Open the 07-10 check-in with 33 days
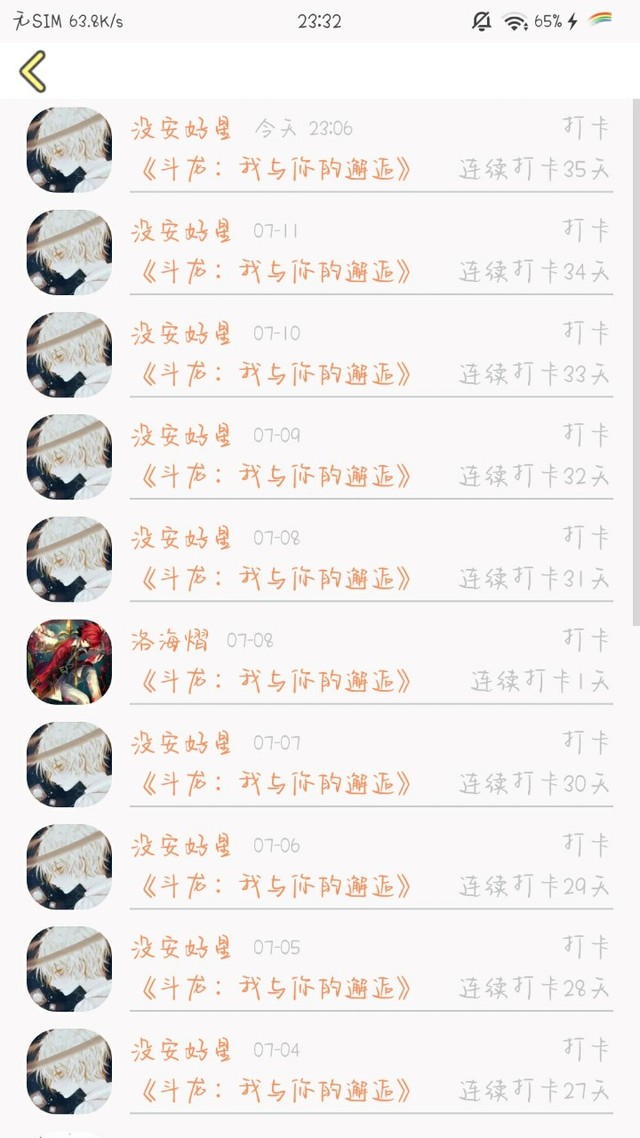Screen dimensions: 640x1138 pos(320,354)
